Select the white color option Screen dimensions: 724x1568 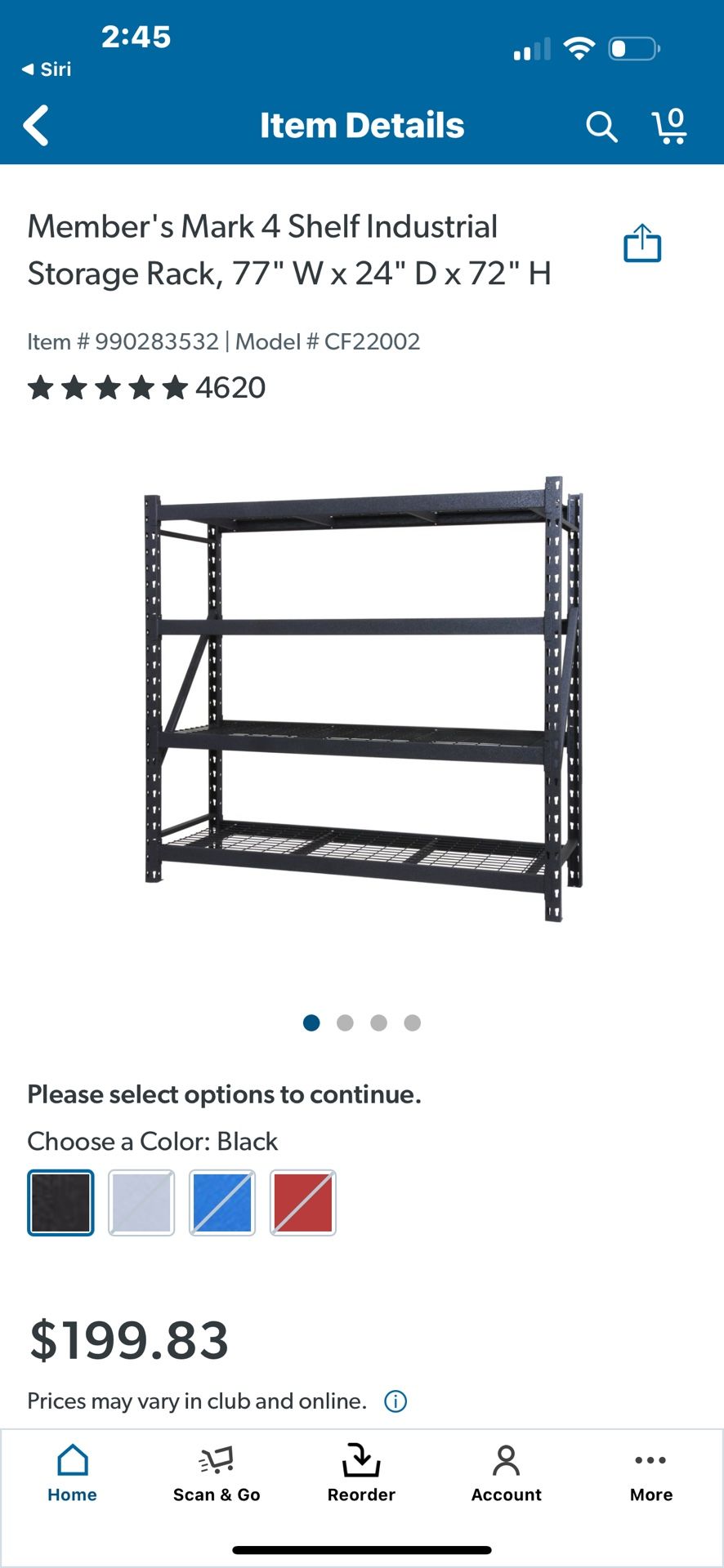[141, 1201]
